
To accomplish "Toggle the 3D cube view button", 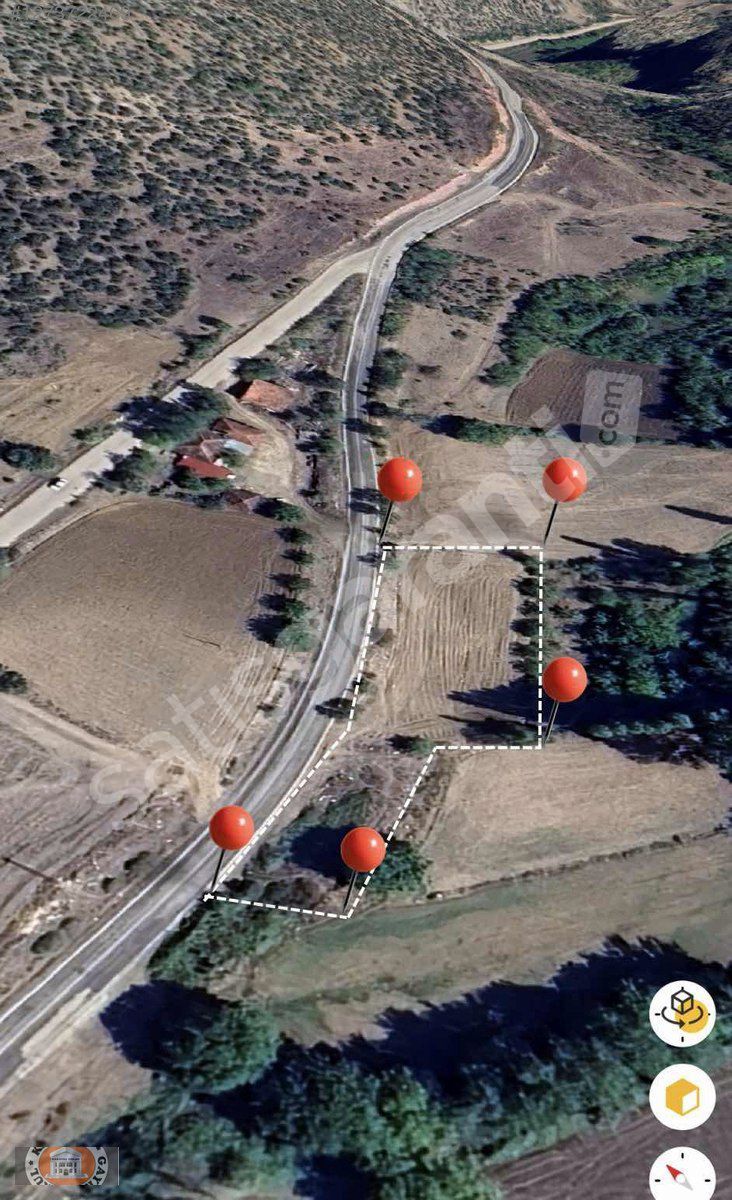I will pos(682,1097).
